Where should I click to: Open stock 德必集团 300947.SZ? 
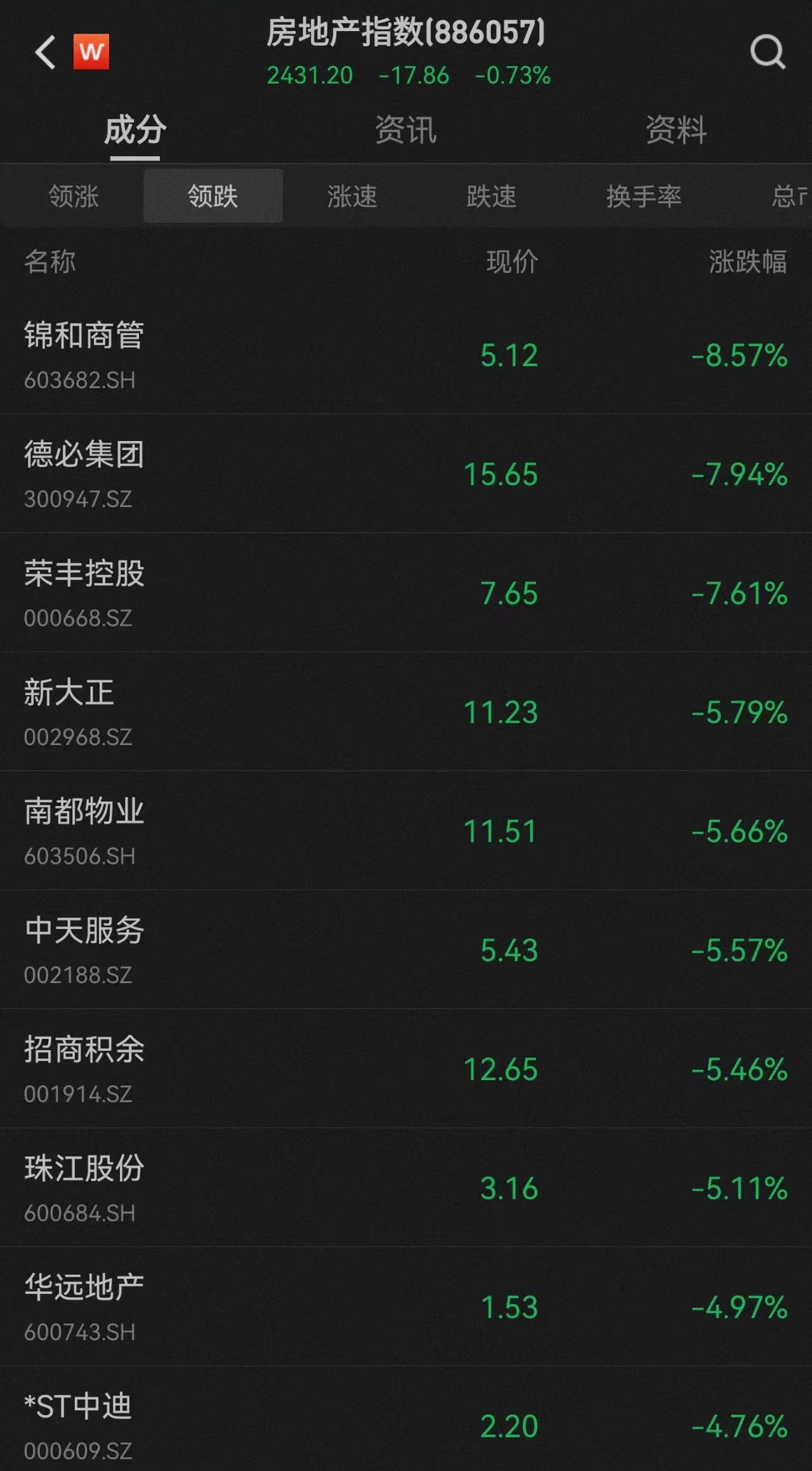[406, 473]
